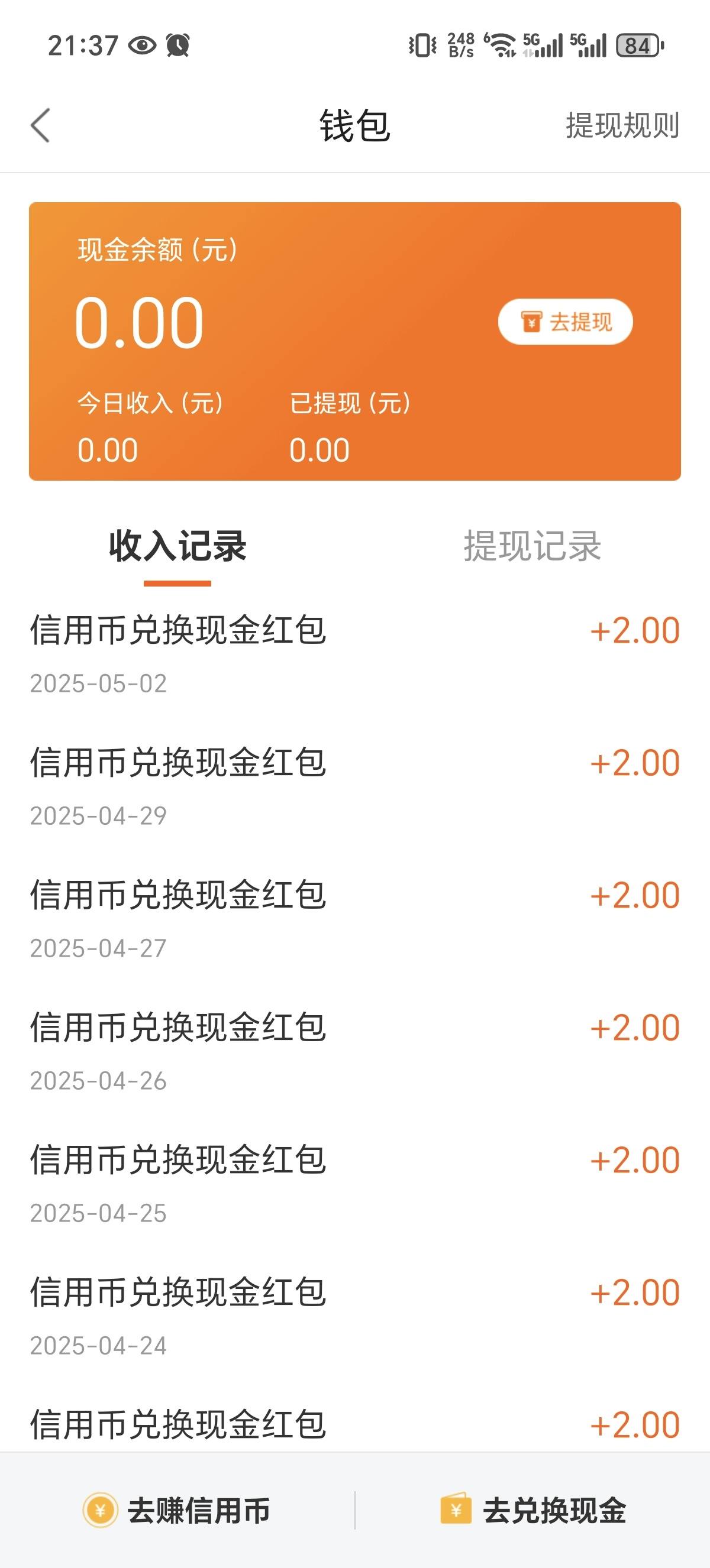Go back using the top-left arrow
Screen dimensions: 710x1568
click(40, 126)
